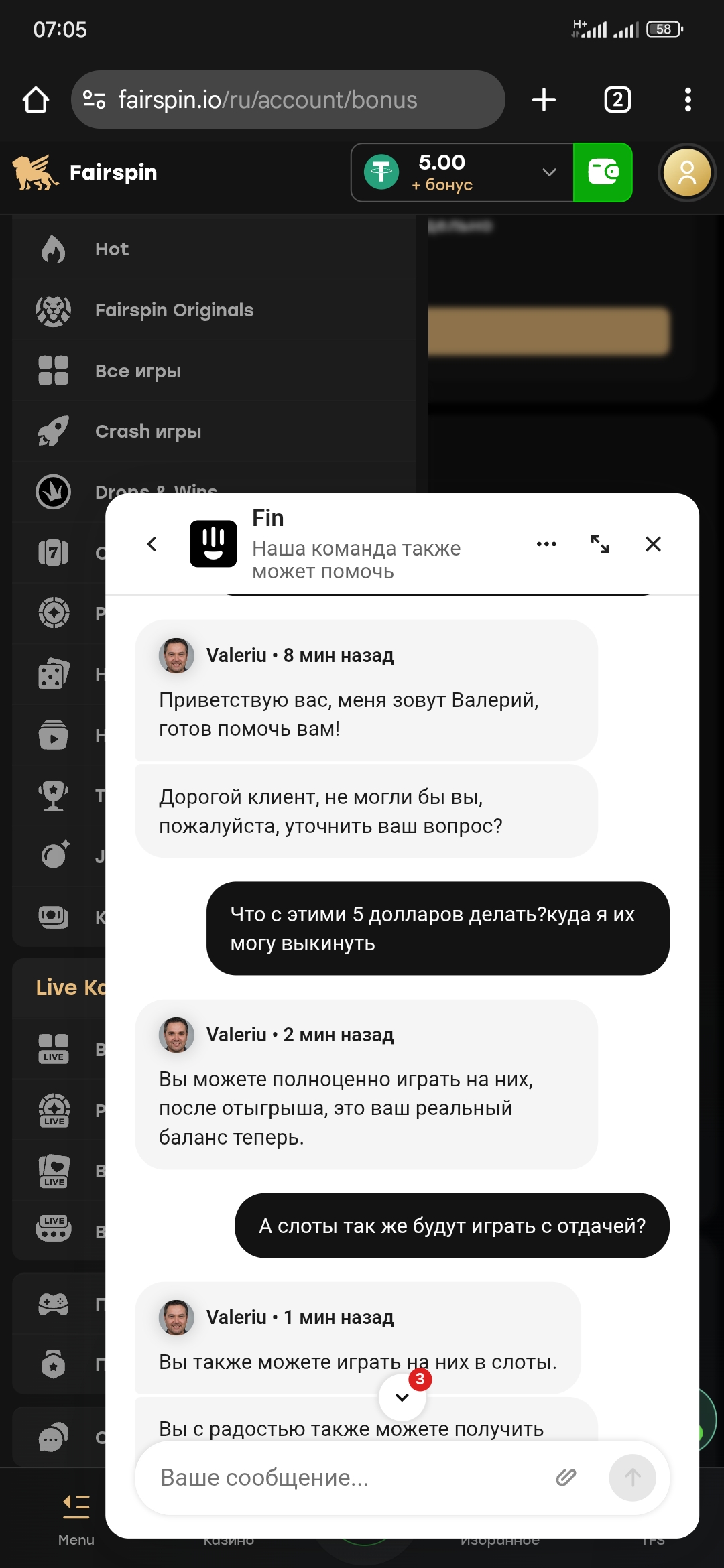Image resolution: width=724 pixels, height=1568 pixels.
Task: Open the Hot games section
Action: pos(111,249)
